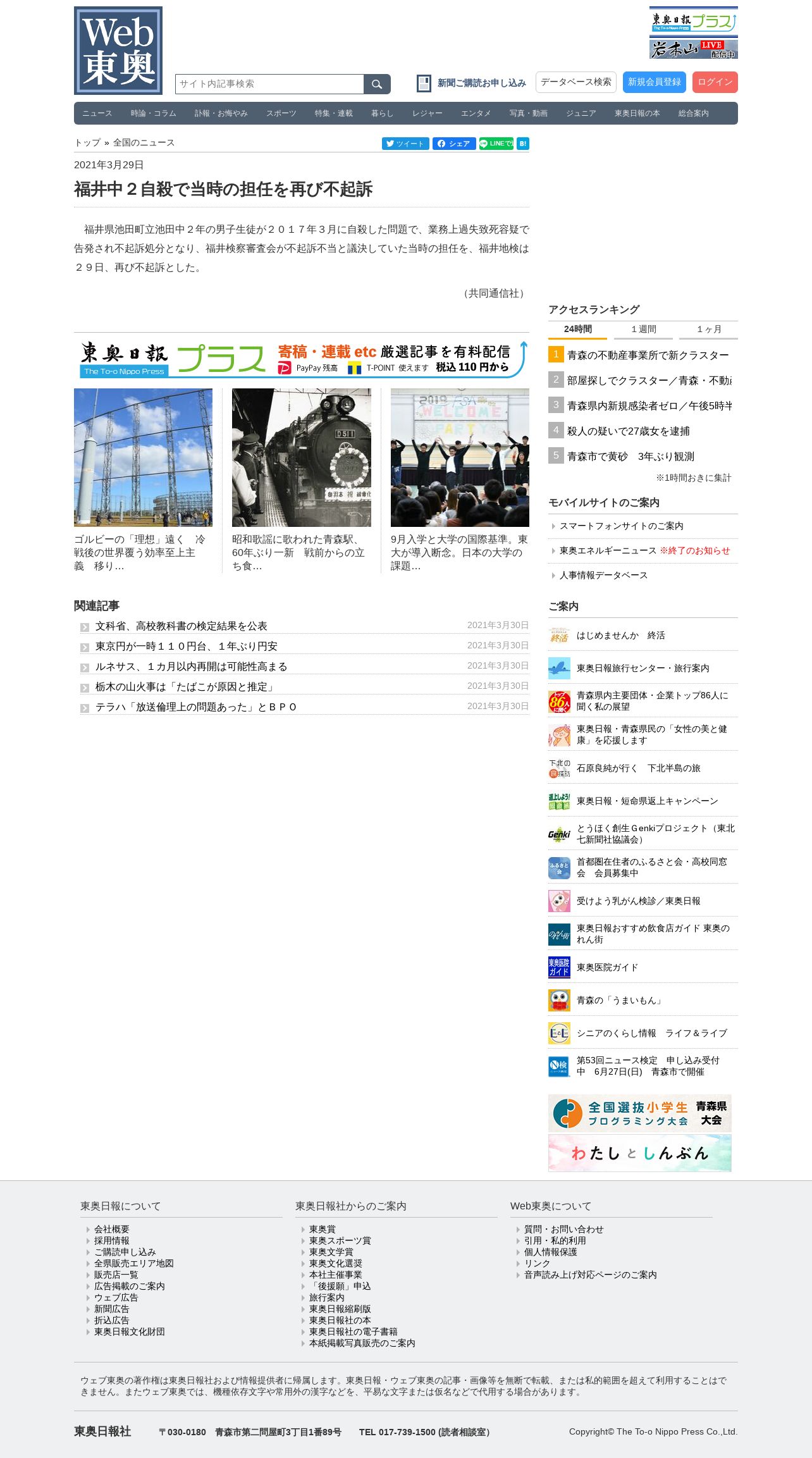Open ranking item 青森の不動産事業所で新クラスター

coord(648,355)
